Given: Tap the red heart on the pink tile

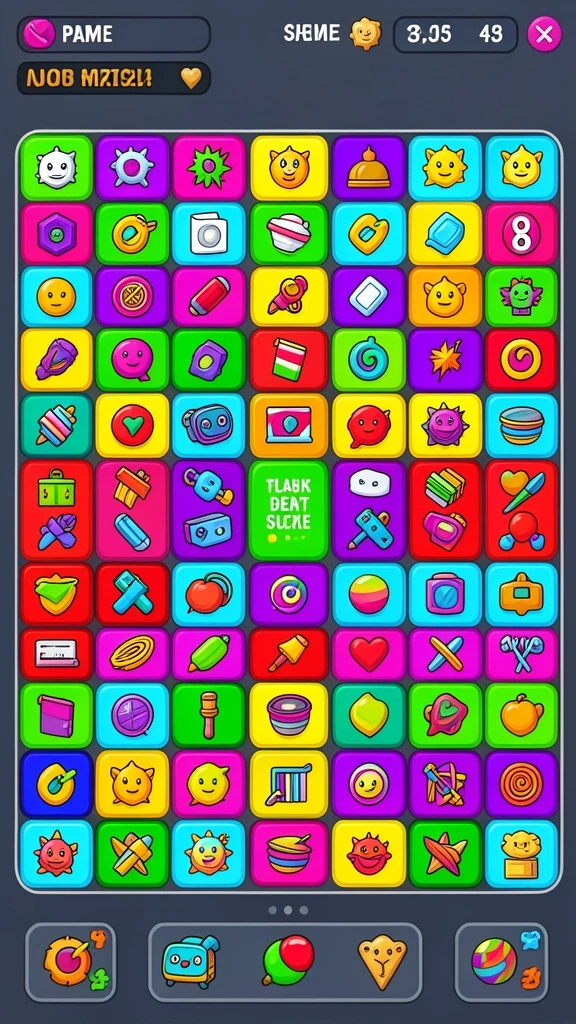Looking at the screenshot, I should point(368,653).
